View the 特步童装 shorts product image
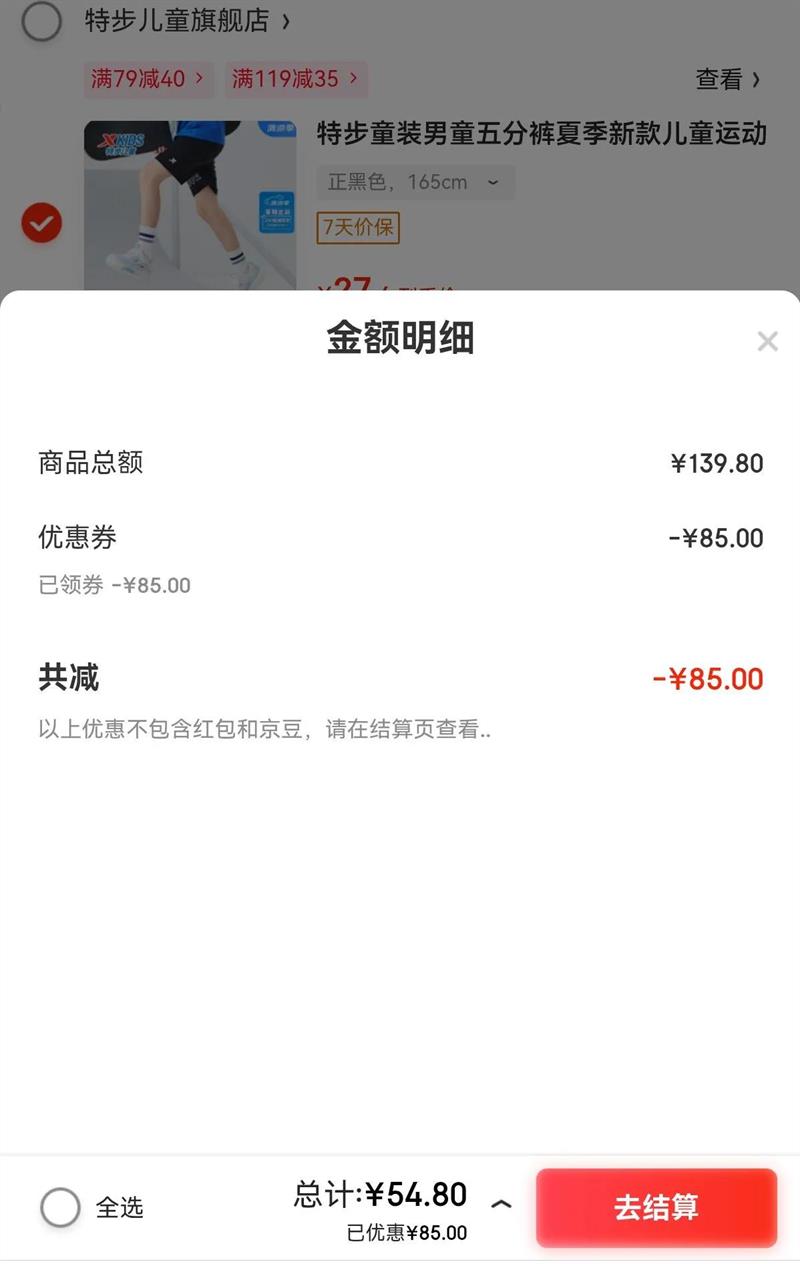 point(189,206)
